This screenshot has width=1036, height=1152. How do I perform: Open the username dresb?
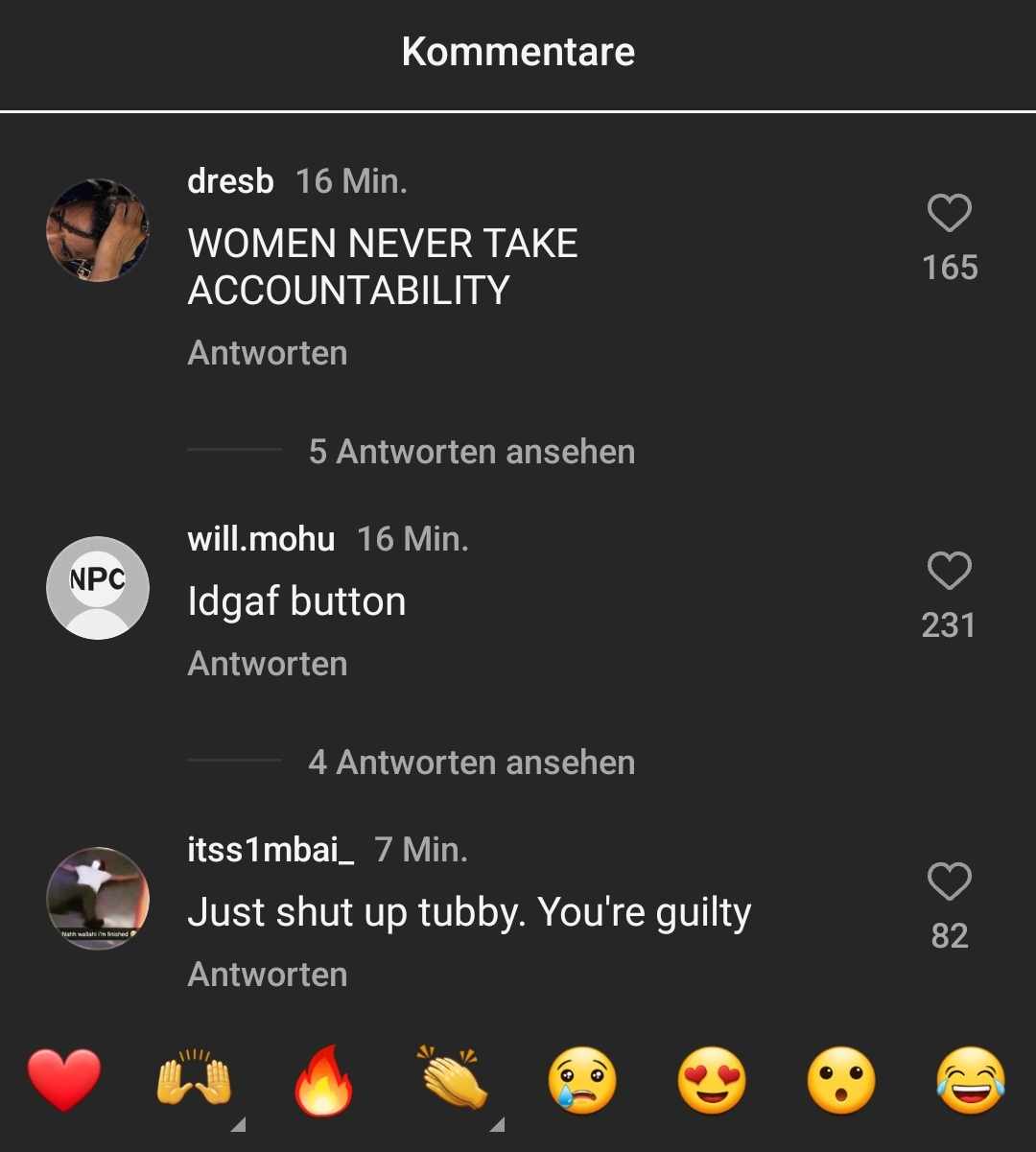230,181
